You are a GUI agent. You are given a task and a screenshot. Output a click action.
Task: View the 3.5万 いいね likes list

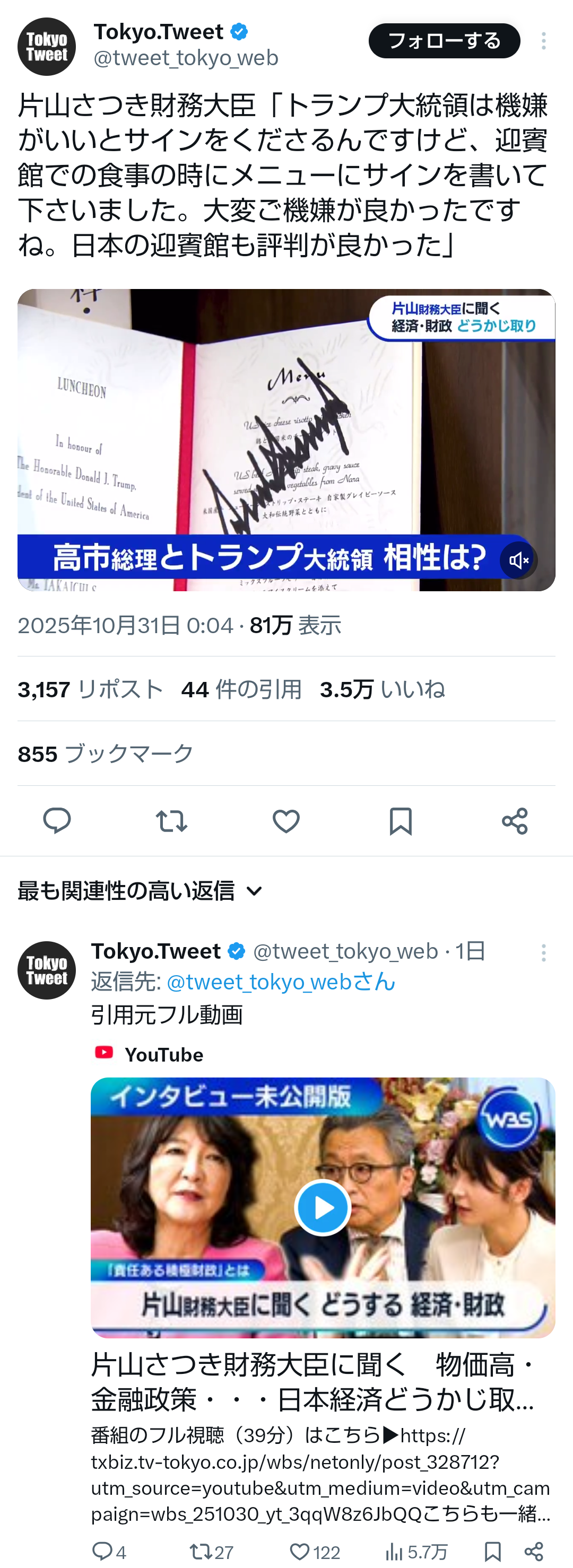382,690
